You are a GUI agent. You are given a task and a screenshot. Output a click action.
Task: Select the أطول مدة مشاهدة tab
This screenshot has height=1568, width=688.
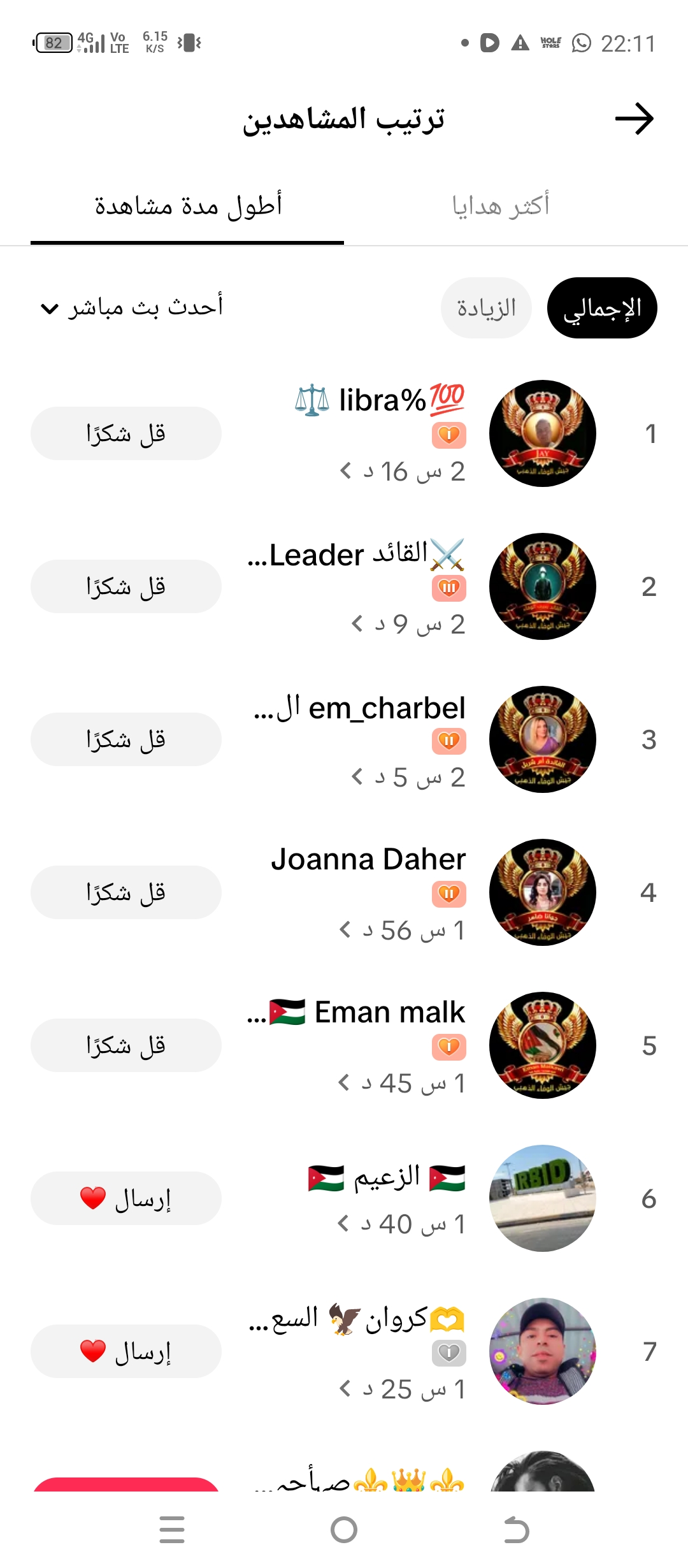point(188,206)
